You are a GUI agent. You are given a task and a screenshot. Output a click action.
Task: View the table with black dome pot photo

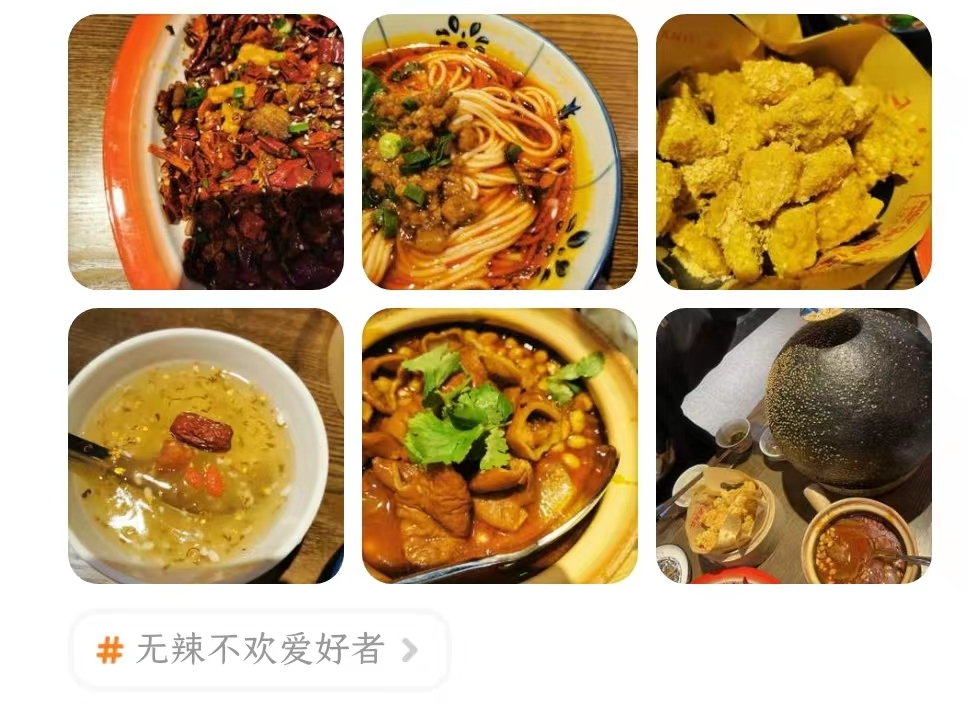793,445
